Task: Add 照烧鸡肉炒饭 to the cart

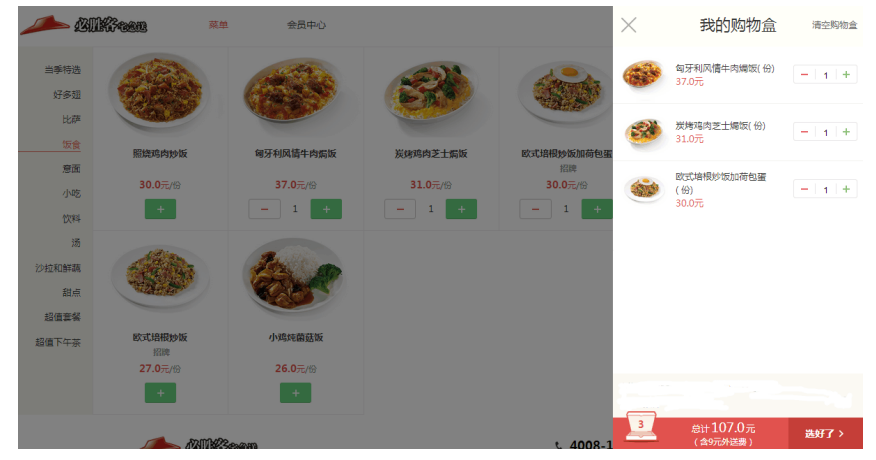Action: (x=160, y=209)
